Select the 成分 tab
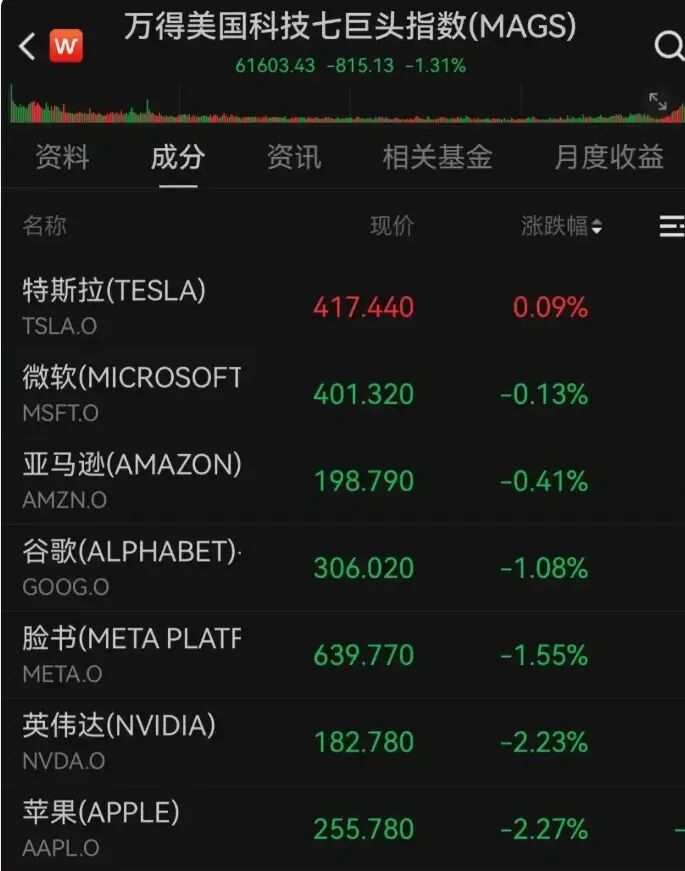 [x=178, y=157]
